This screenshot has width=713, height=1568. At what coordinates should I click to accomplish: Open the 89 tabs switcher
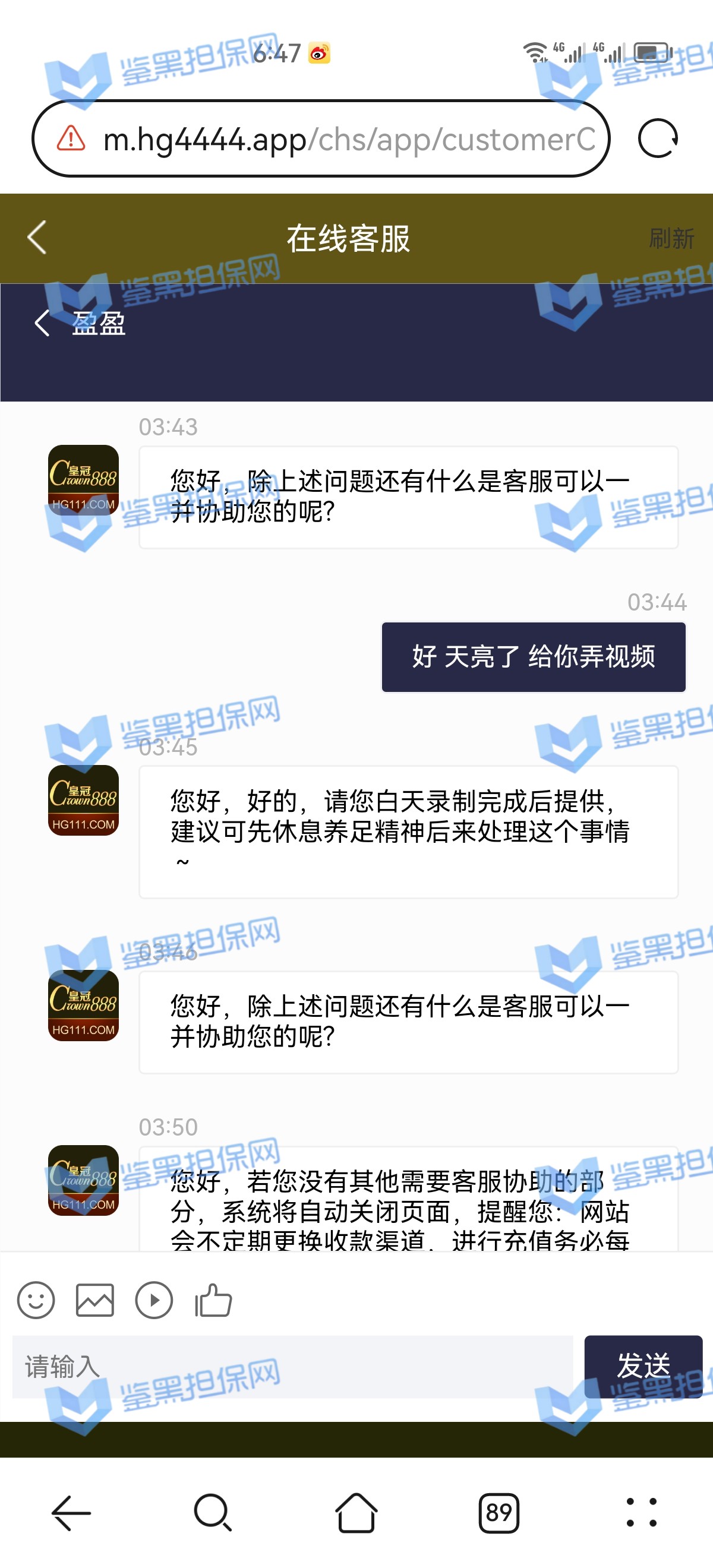499,1512
